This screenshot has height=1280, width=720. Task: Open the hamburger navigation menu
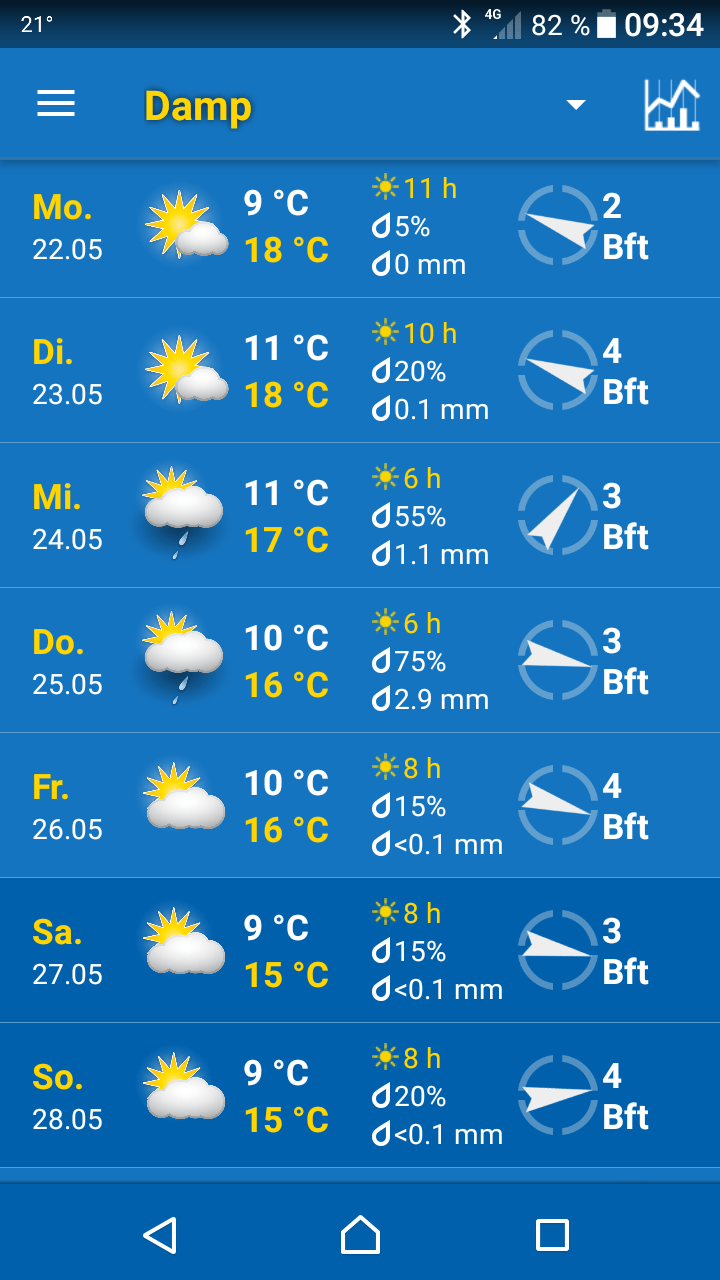(x=56, y=104)
